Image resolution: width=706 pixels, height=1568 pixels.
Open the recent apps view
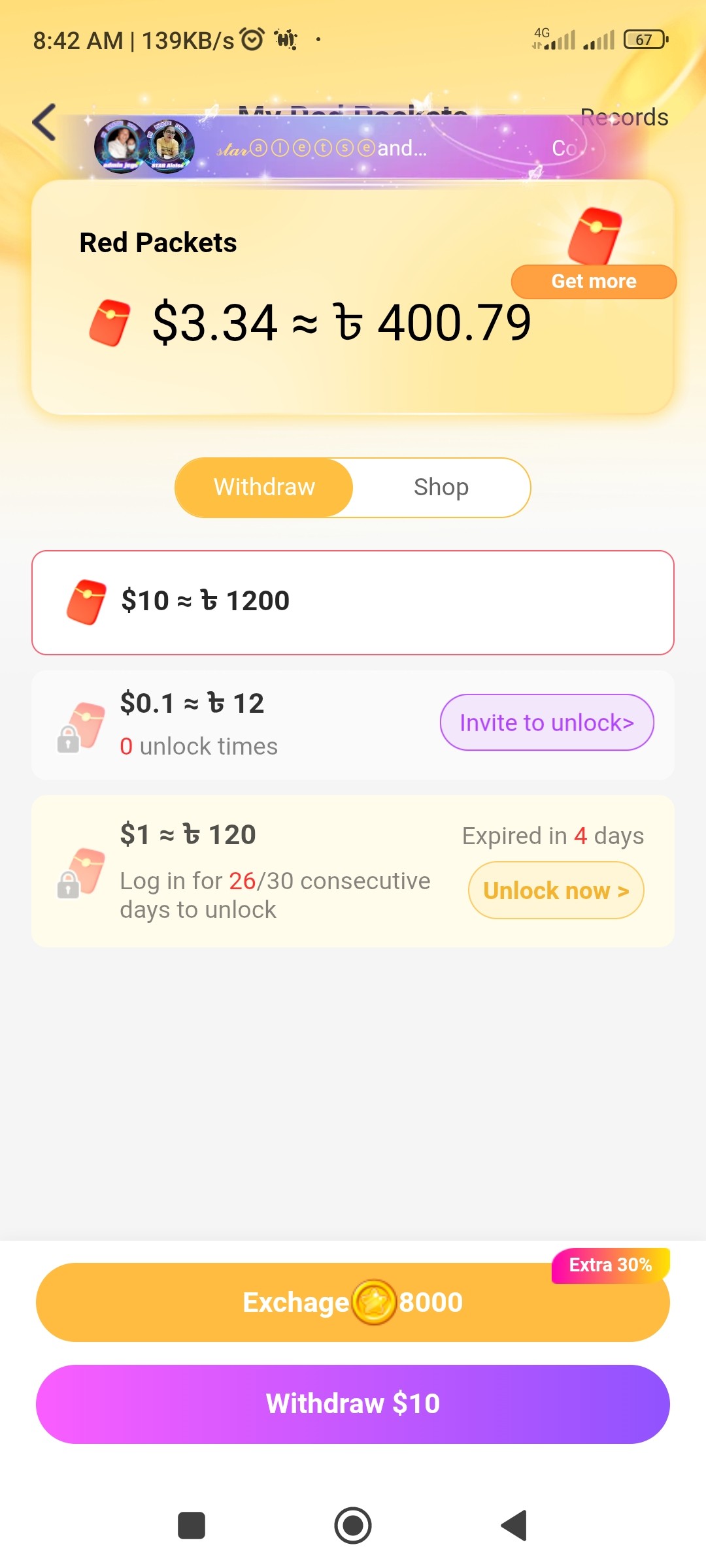192,1526
